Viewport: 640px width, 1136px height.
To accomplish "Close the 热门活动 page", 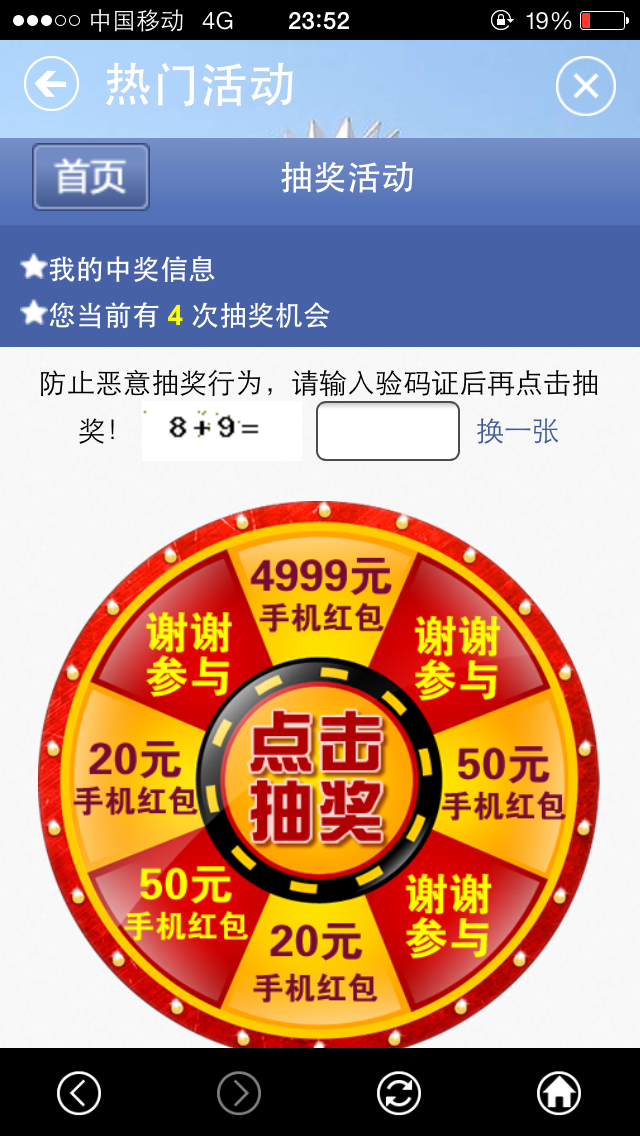I will click(x=586, y=85).
